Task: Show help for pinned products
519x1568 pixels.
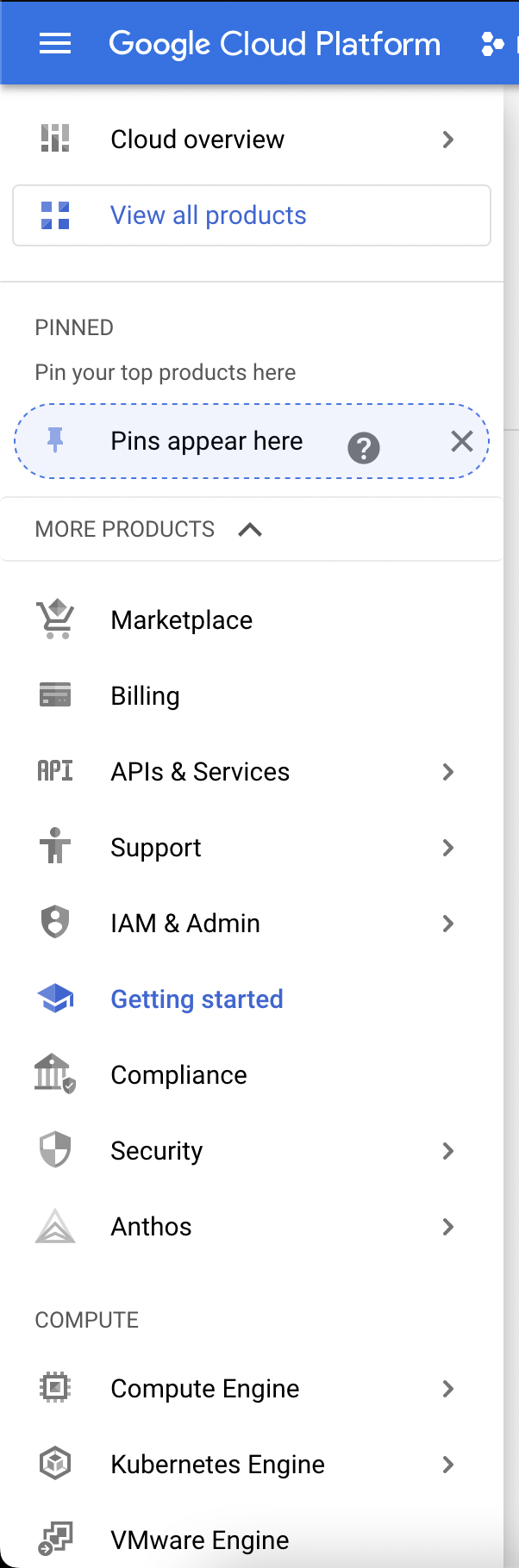Action: [x=364, y=447]
